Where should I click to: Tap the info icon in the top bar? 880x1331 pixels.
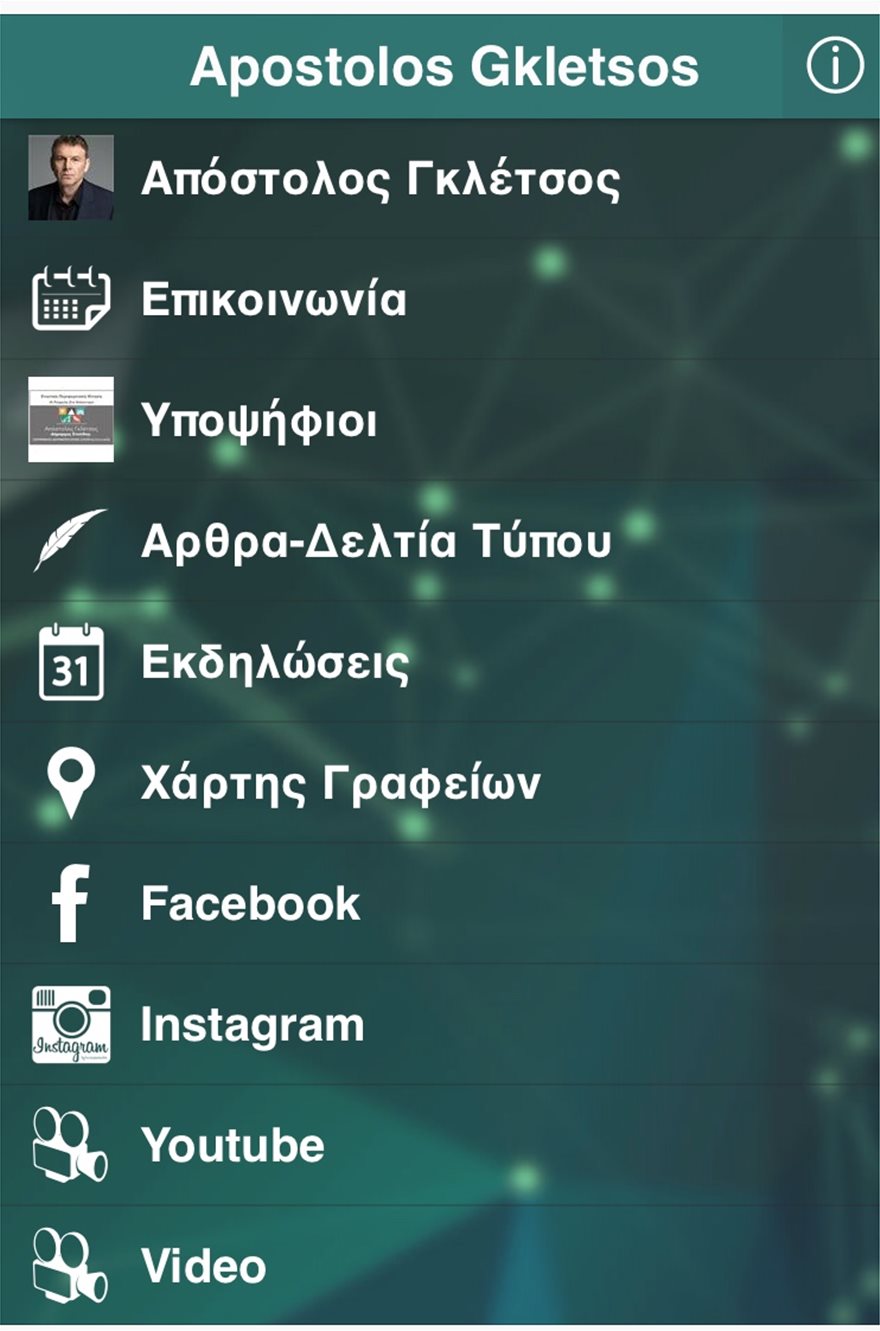(x=830, y=67)
